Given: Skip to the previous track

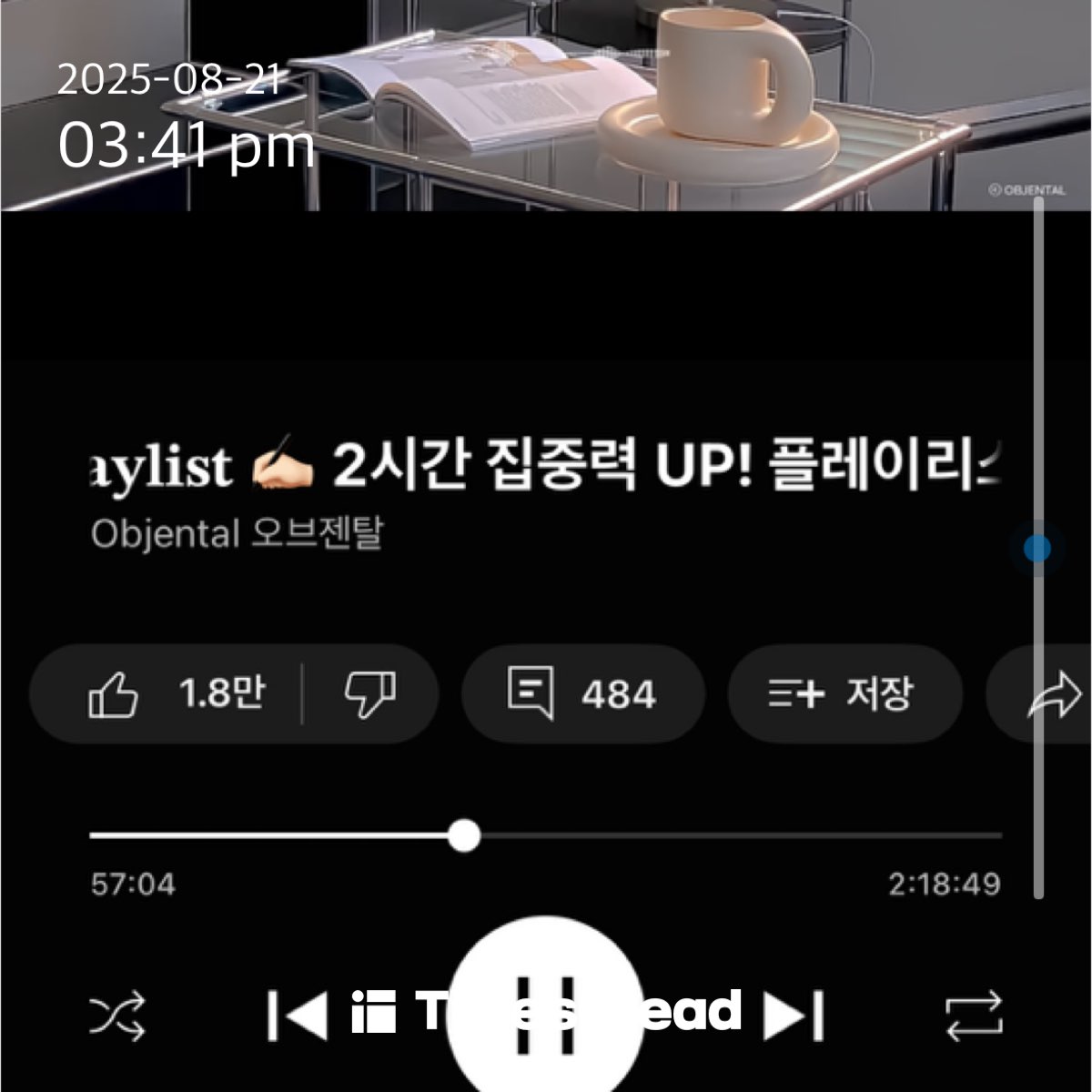Looking at the screenshot, I should tap(297, 1016).
